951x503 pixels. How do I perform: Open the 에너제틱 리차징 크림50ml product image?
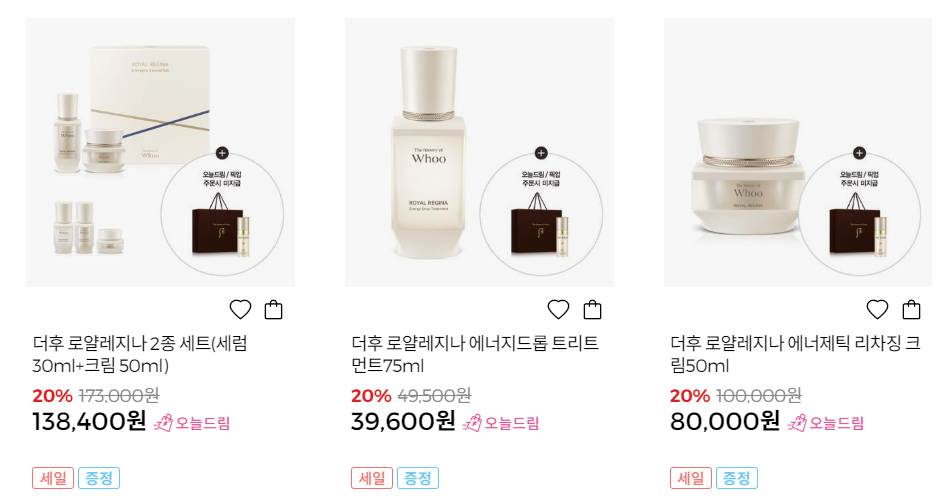point(798,152)
